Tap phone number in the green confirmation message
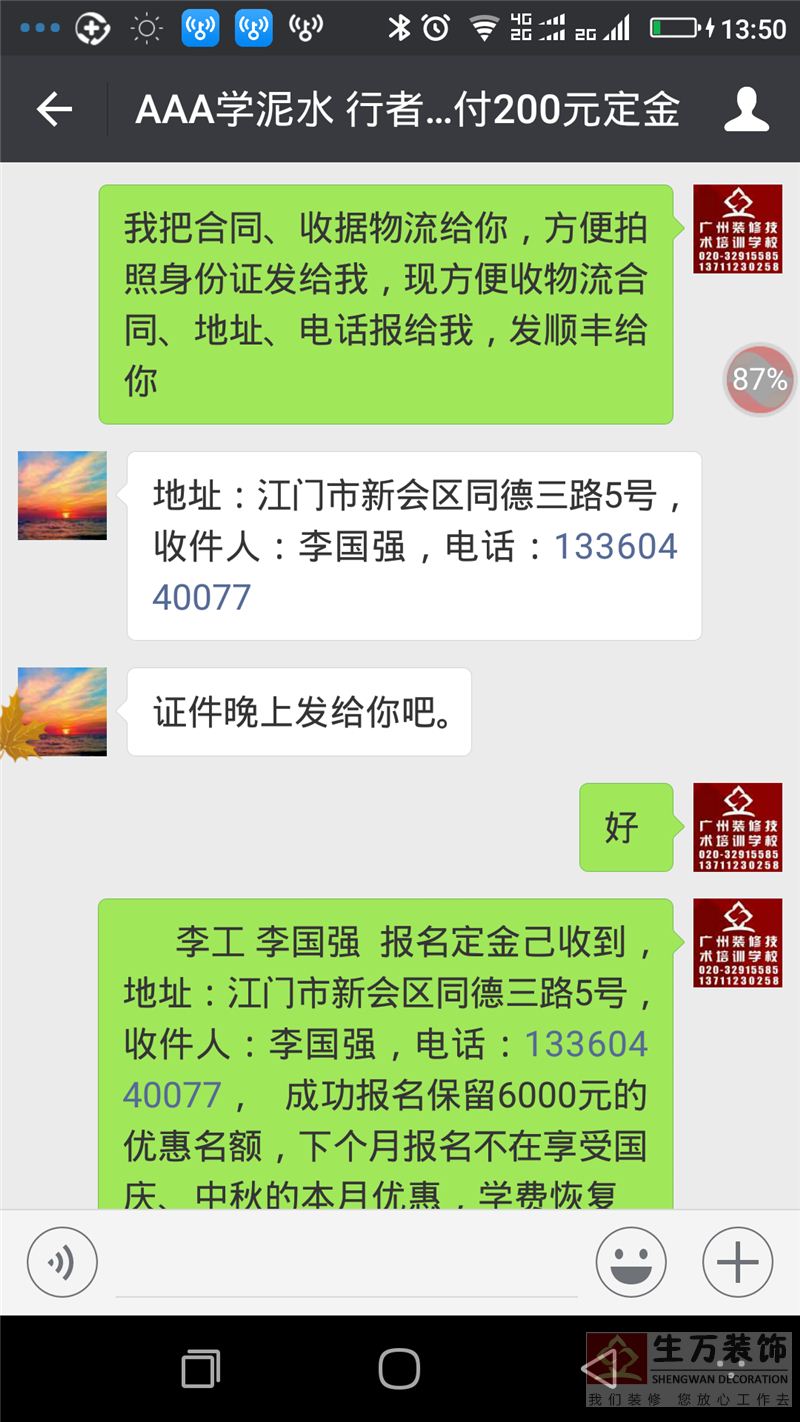Image resolution: width=800 pixels, height=1422 pixels. click(385, 1069)
